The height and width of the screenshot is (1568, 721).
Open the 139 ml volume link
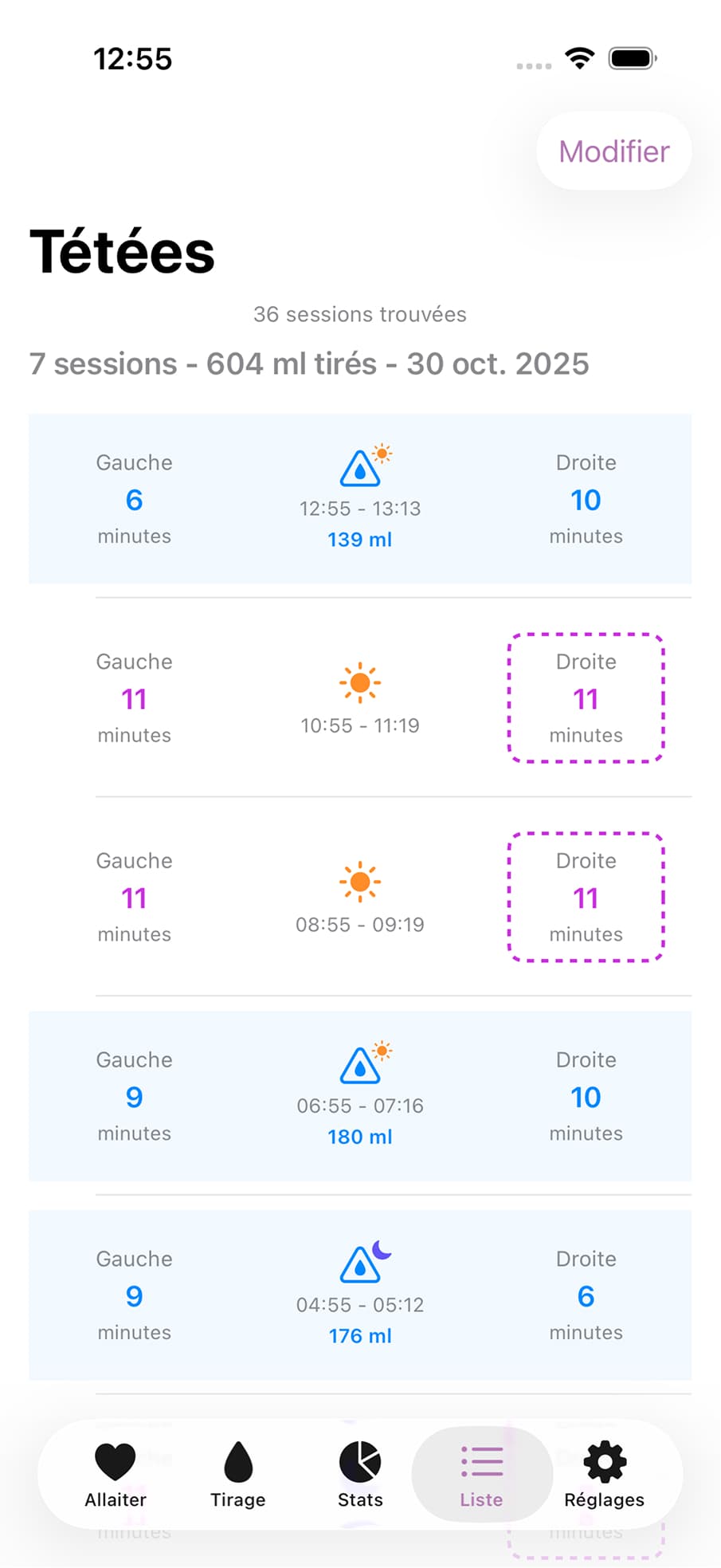click(x=360, y=539)
